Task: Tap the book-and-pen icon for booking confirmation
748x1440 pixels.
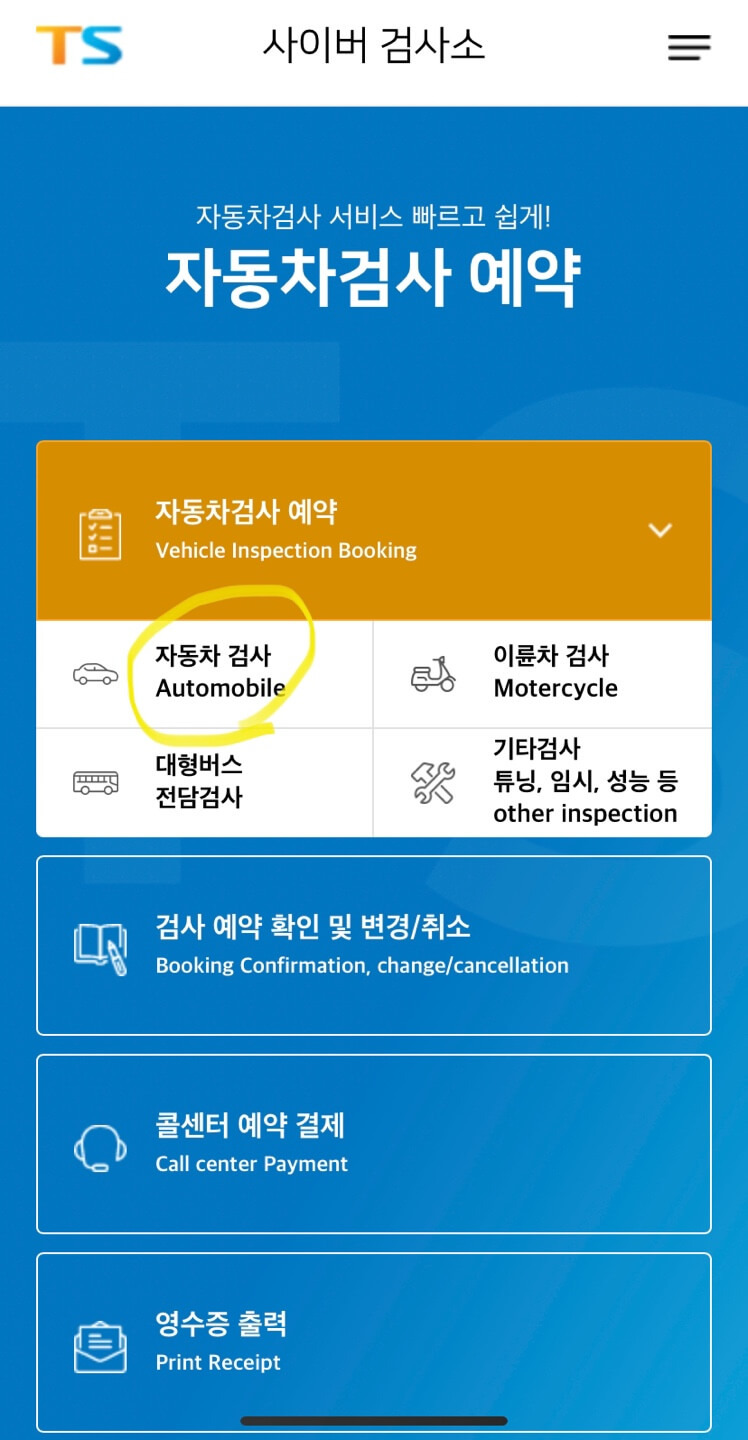Action: click(x=100, y=942)
